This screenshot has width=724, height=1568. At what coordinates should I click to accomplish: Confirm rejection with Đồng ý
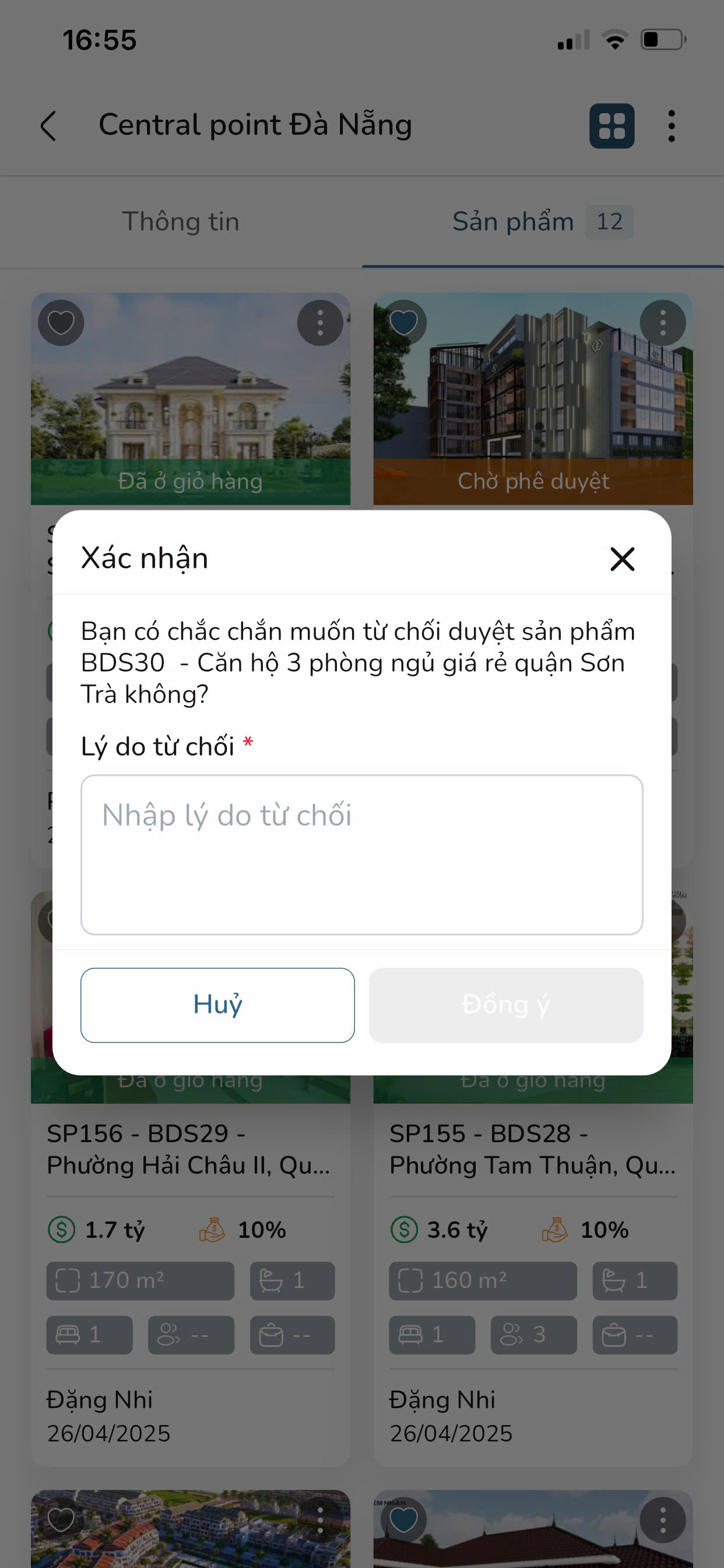click(x=505, y=1005)
